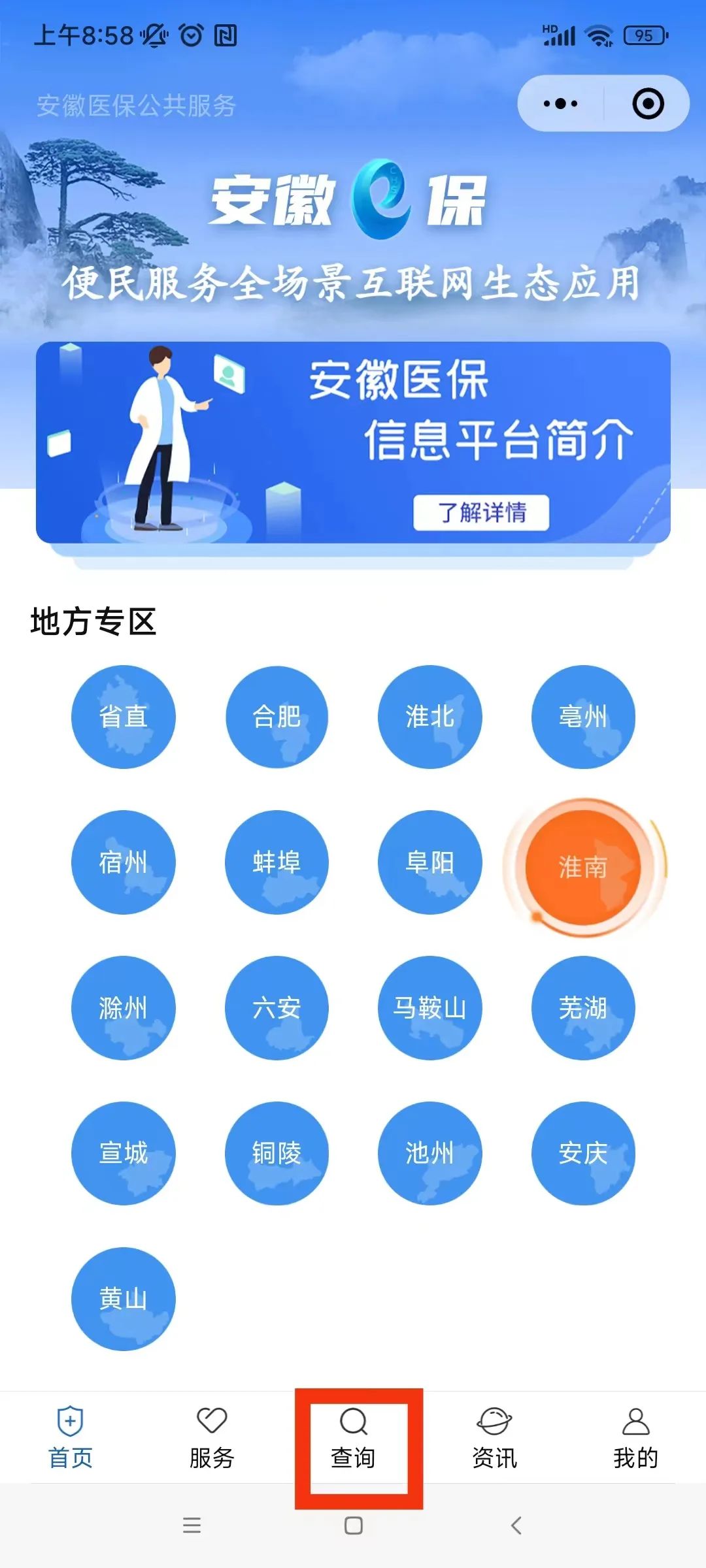Select the 合肥 city zone
Image resolution: width=706 pixels, height=1568 pixels.
tap(277, 717)
